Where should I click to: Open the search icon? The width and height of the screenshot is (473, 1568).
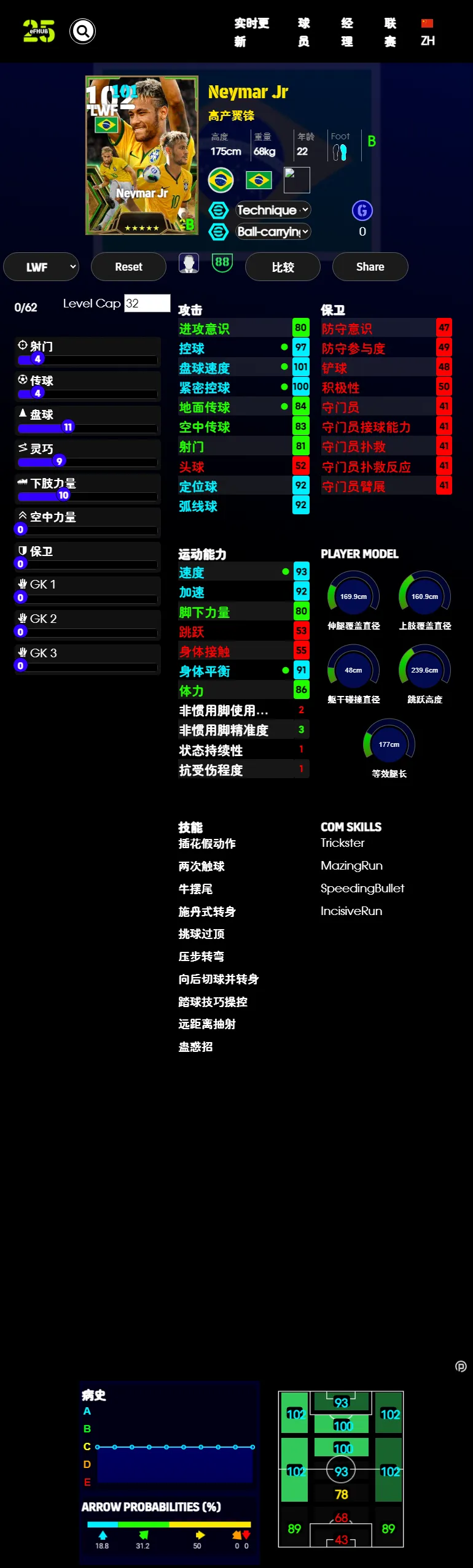coord(82,31)
